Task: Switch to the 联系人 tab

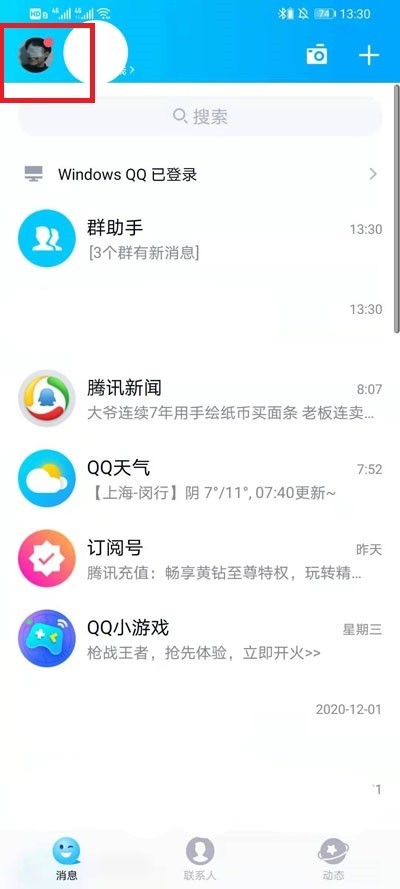Action: click(200, 858)
